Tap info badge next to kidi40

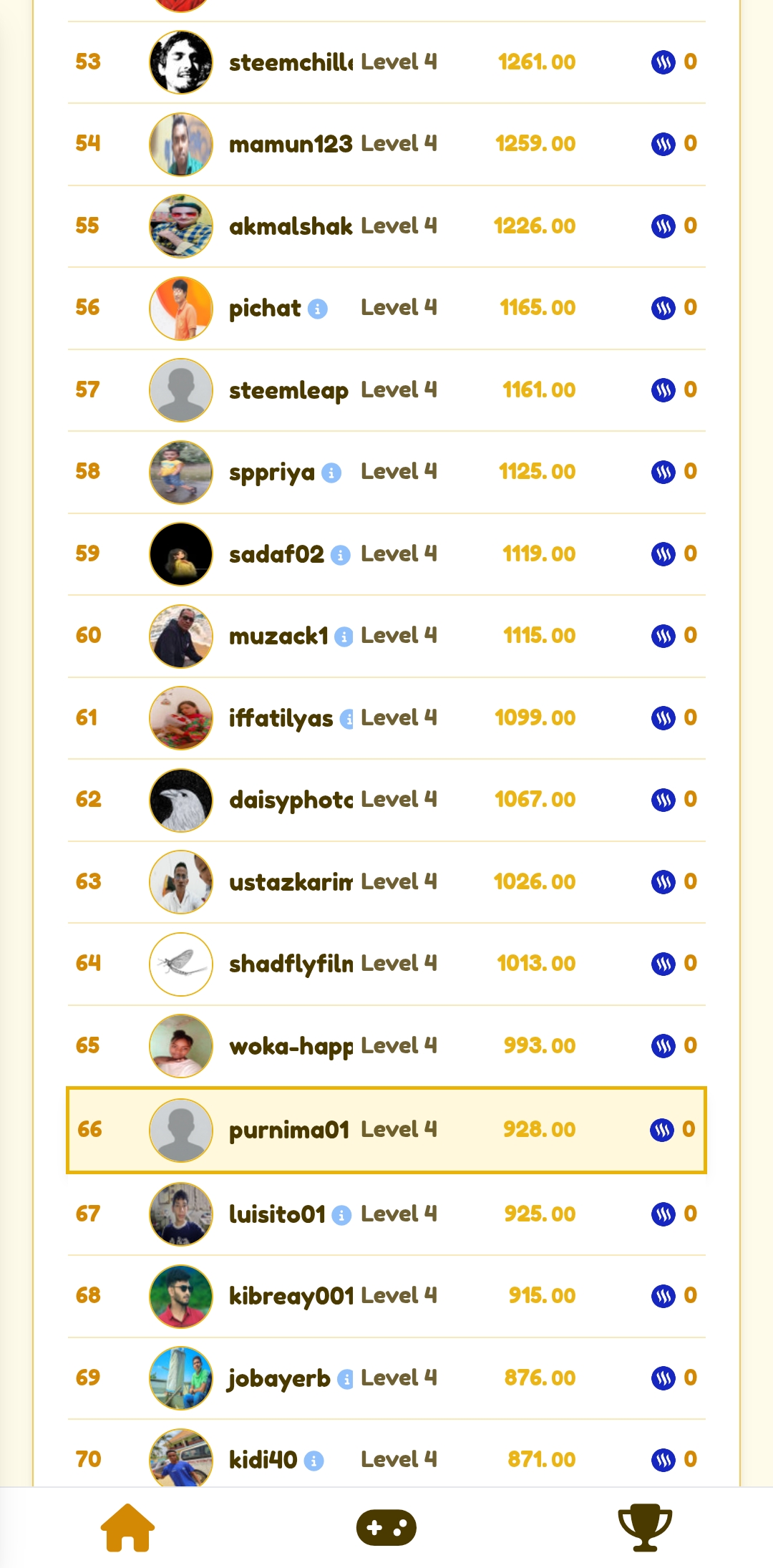[x=314, y=1461]
